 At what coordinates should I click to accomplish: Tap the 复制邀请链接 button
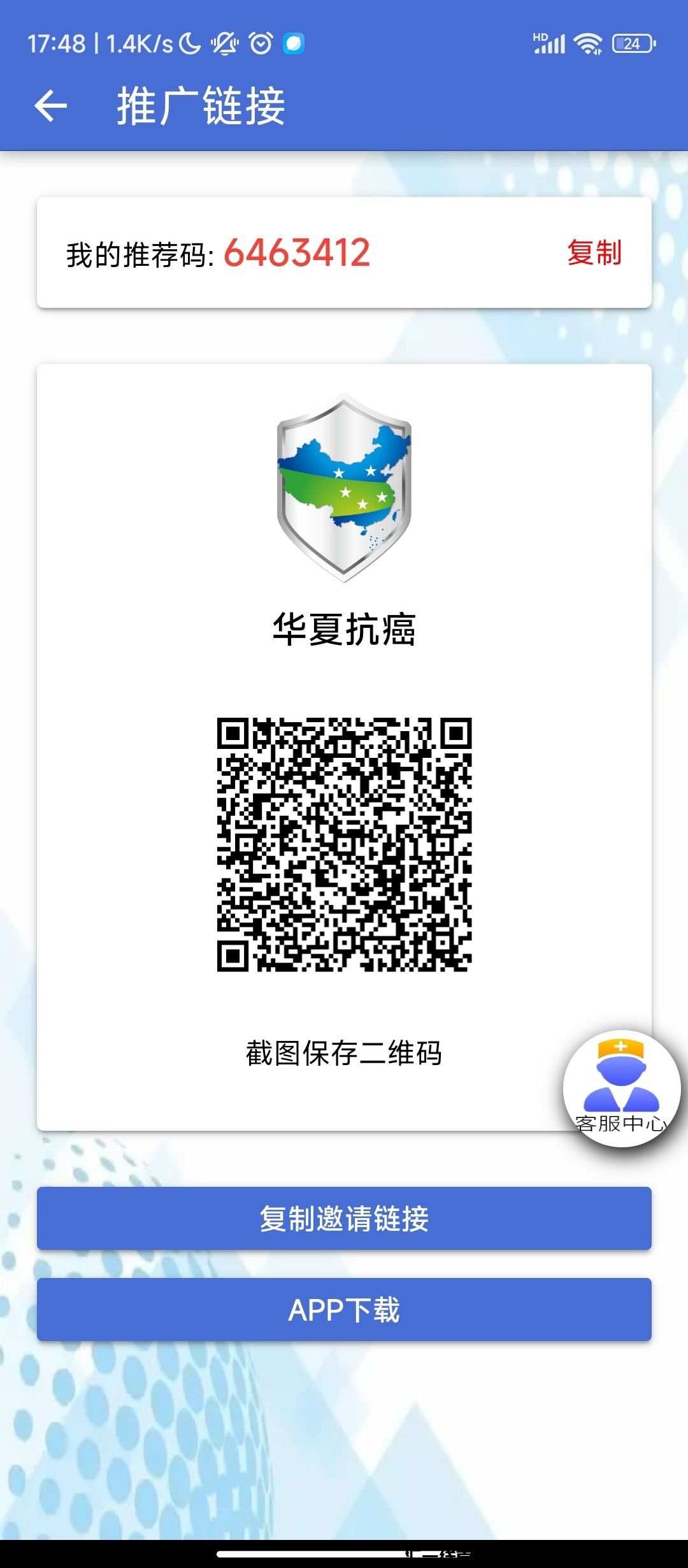tap(344, 1219)
